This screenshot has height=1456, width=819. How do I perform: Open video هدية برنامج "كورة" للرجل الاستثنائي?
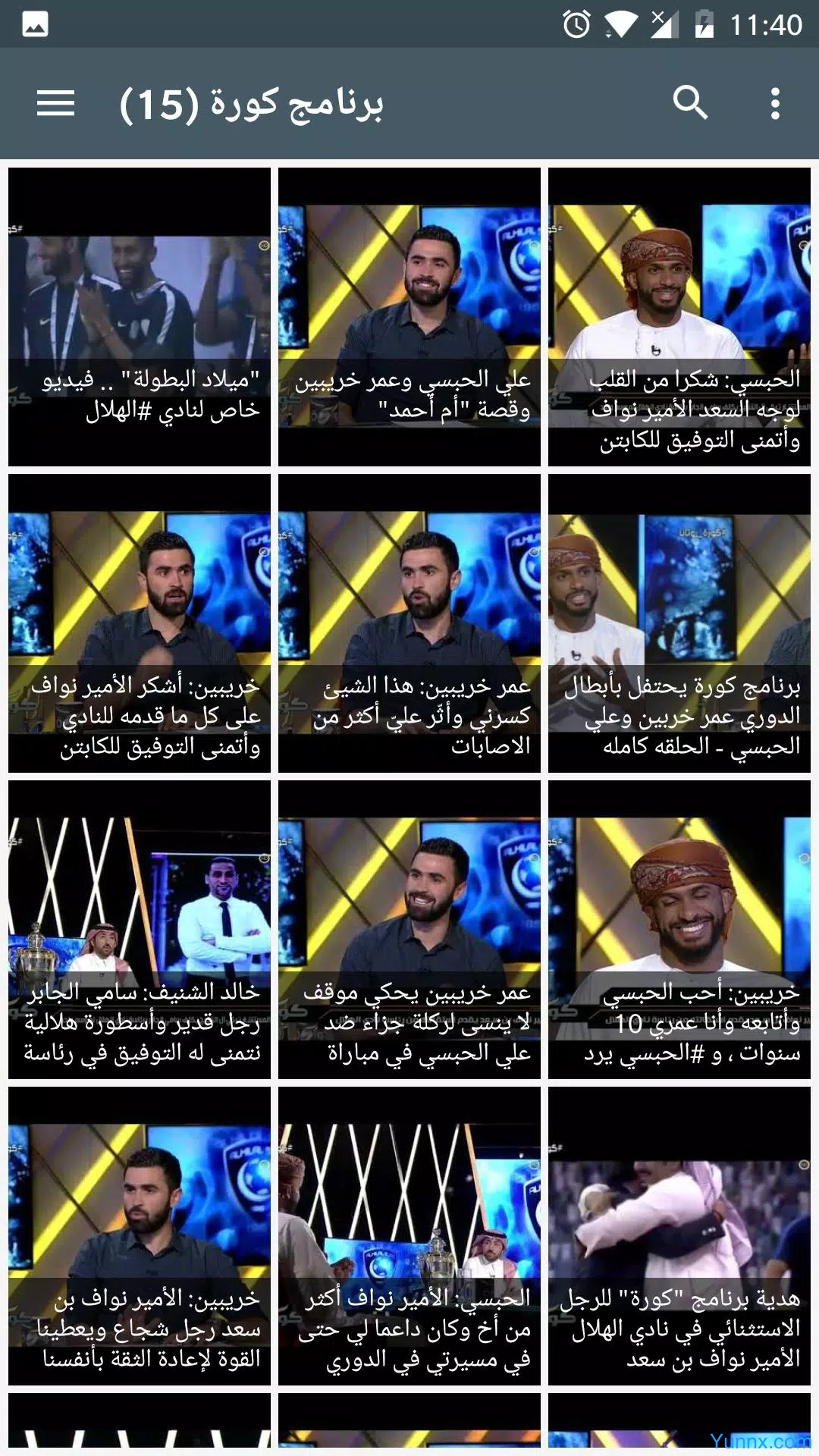(679, 1236)
